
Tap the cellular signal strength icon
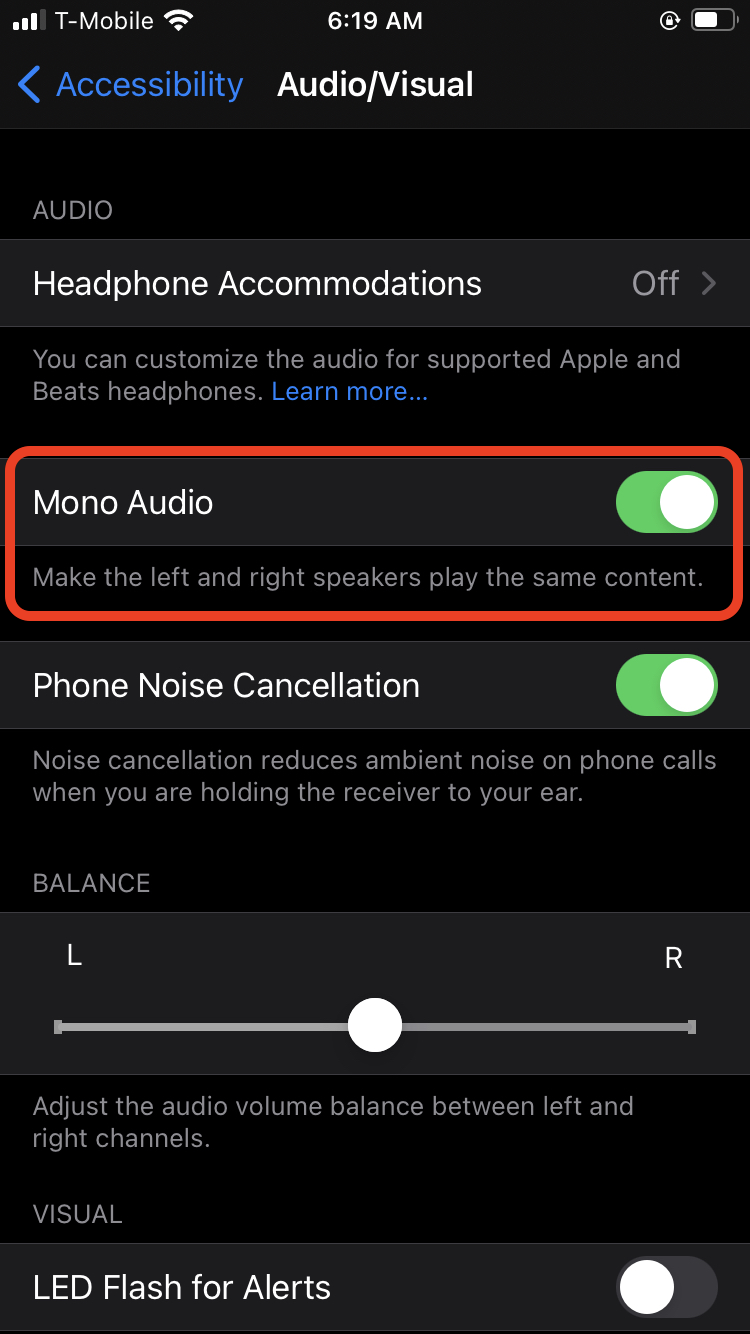[29, 18]
